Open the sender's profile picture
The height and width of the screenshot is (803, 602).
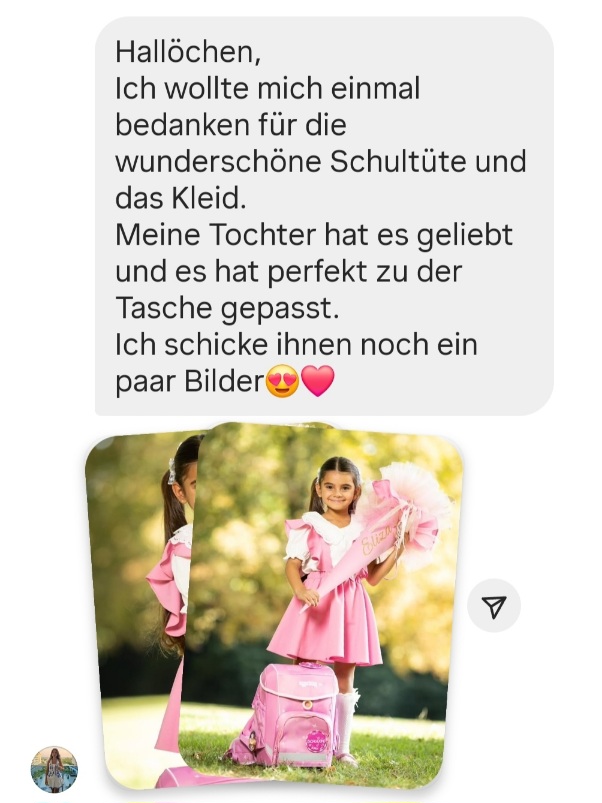click(x=54, y=769)
